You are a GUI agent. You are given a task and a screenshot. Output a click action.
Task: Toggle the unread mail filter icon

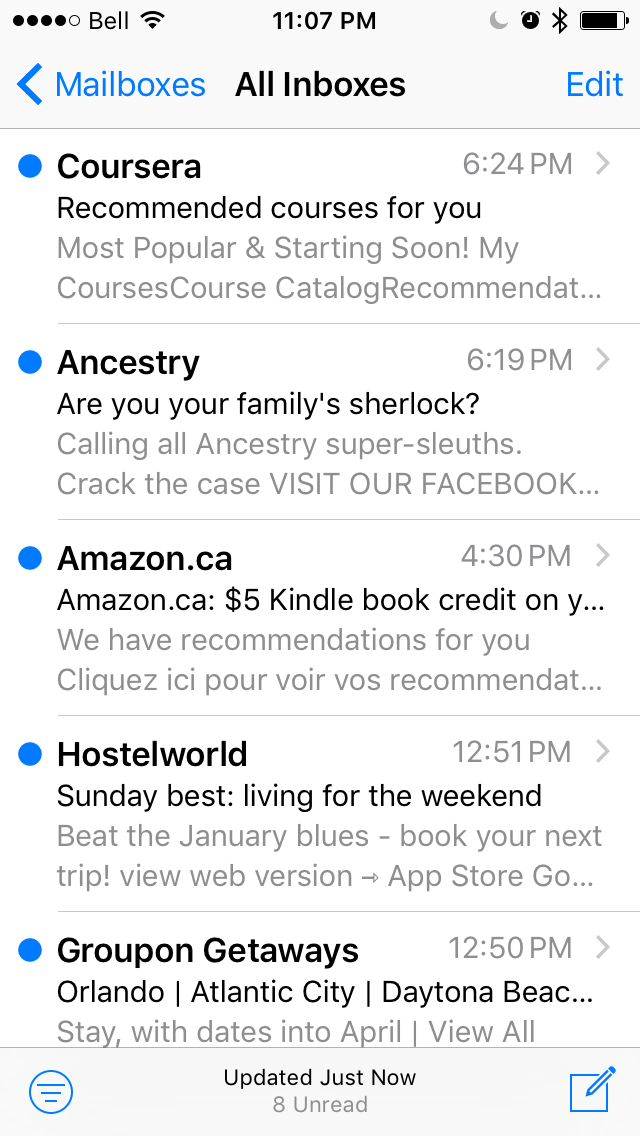[x=51, y=1091]
